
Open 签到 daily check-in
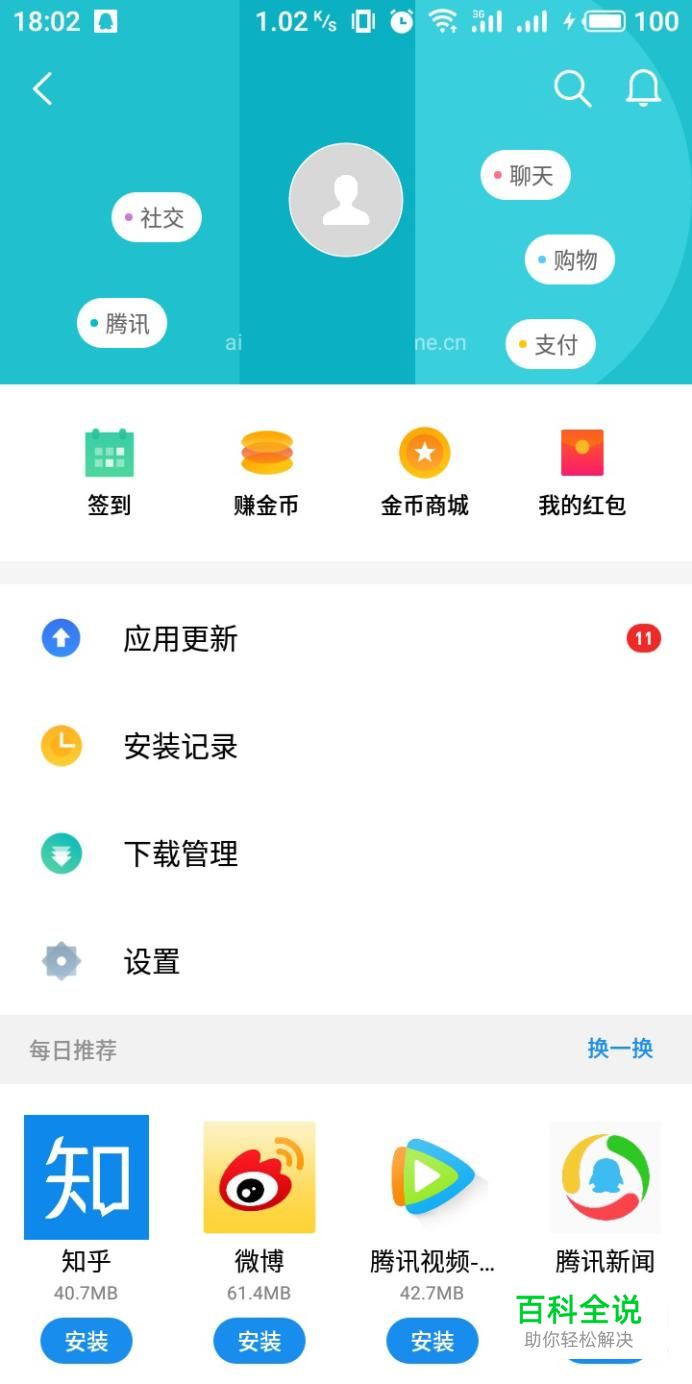109,472
